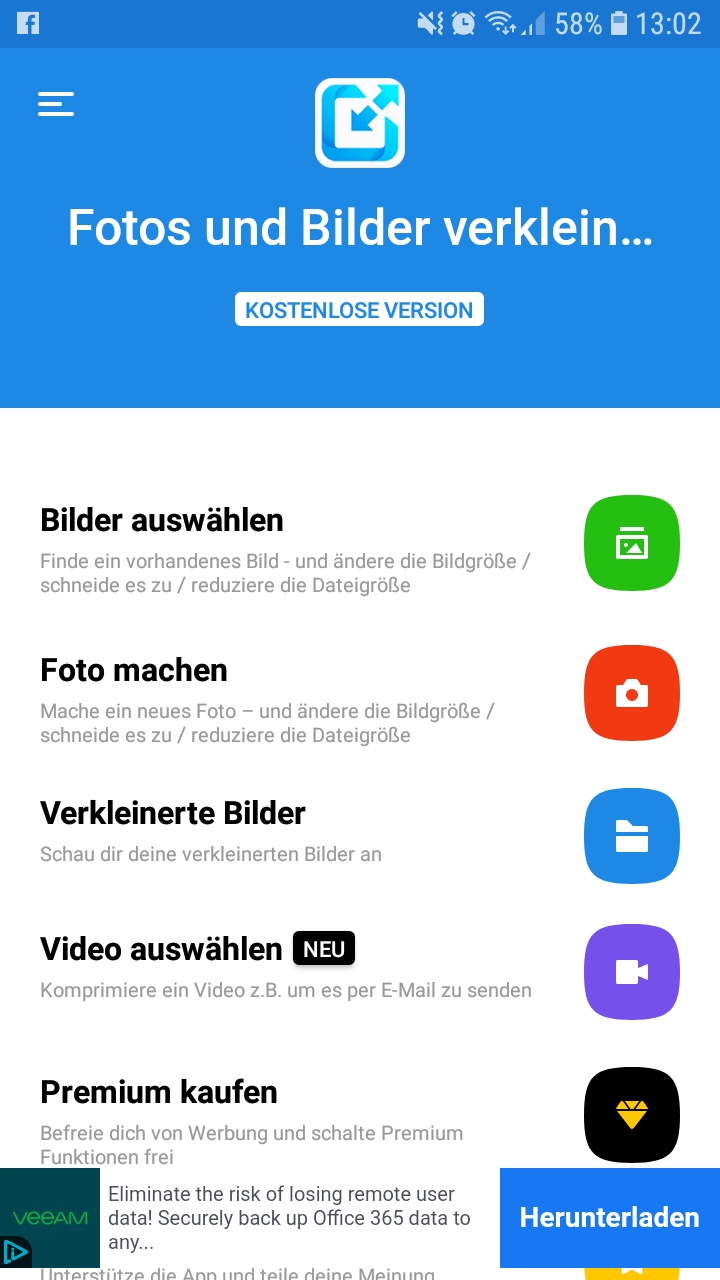Click the Foto machen text entry
Image resolution: width=720 pixels, height=1280 pixels.
133,669
